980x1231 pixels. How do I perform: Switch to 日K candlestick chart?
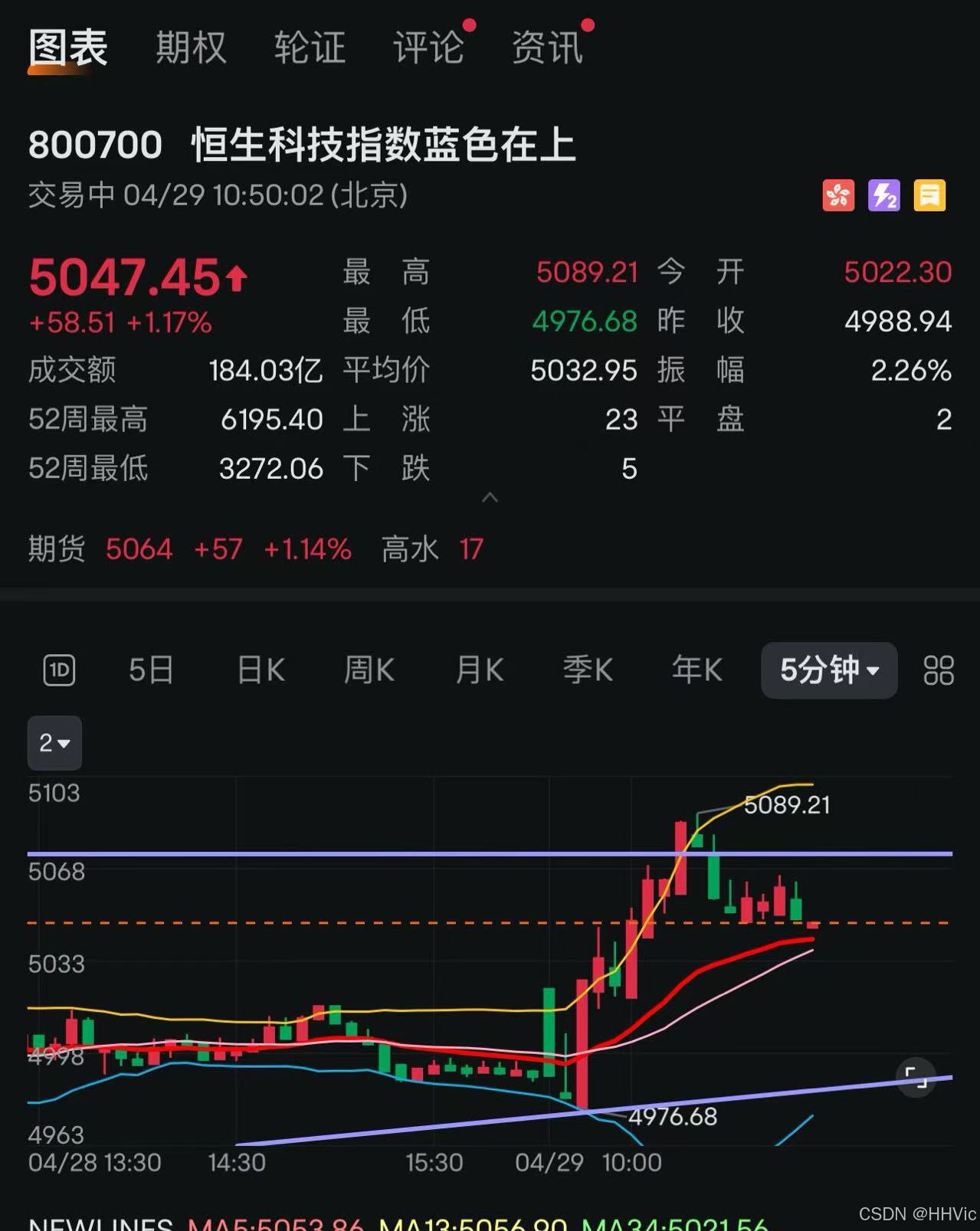[261, 670]
